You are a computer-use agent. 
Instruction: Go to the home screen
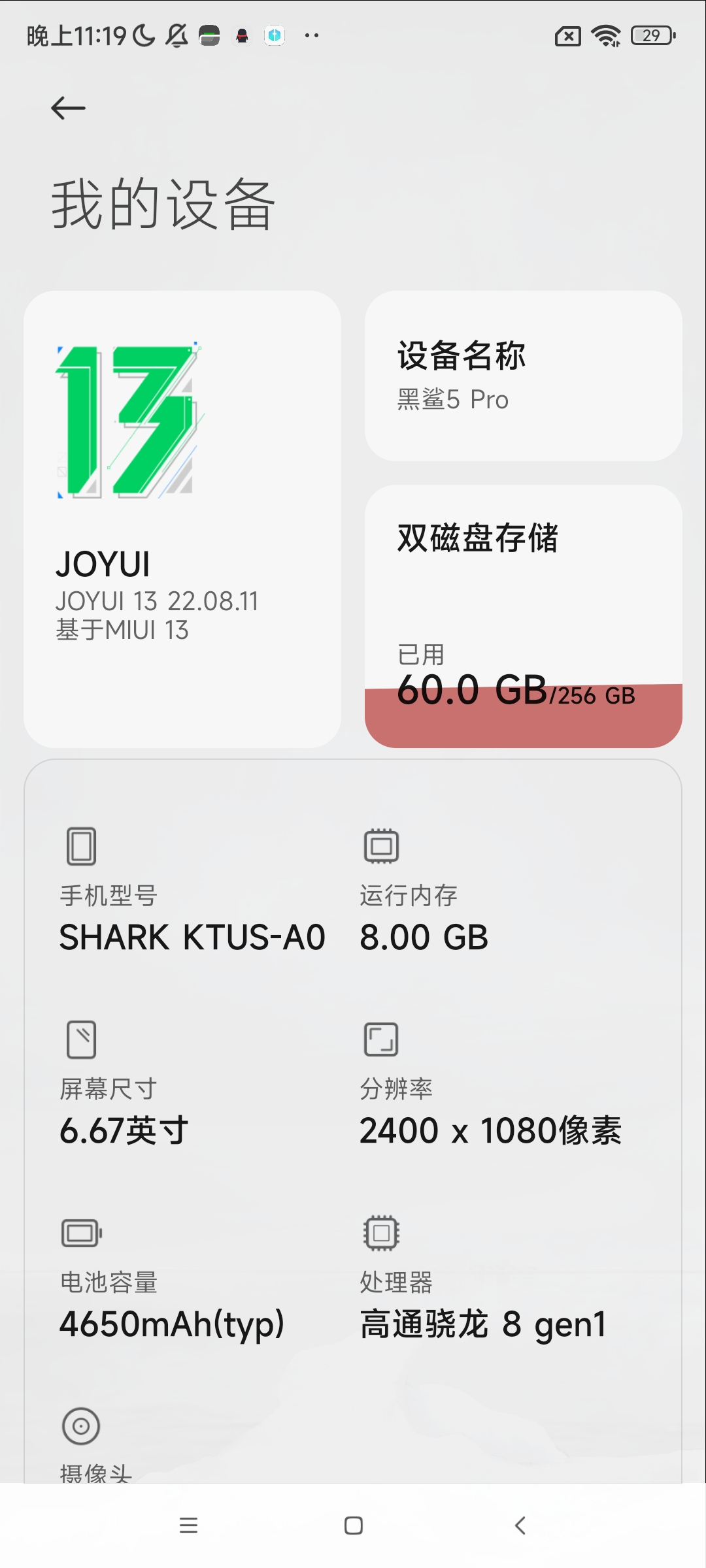[x=354, y=1526]
